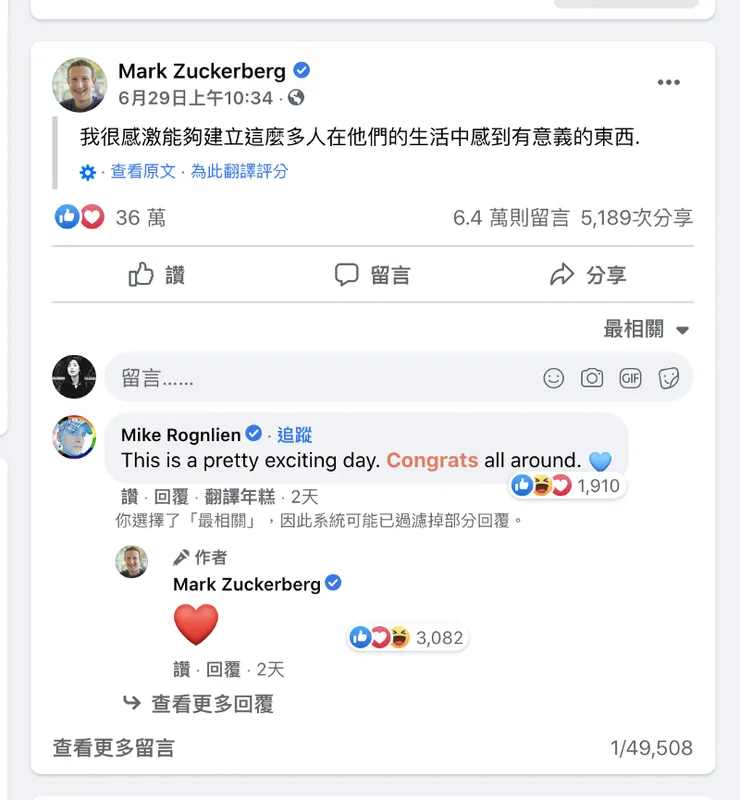Load more comments with 查看更多留言

coord(113,748)
